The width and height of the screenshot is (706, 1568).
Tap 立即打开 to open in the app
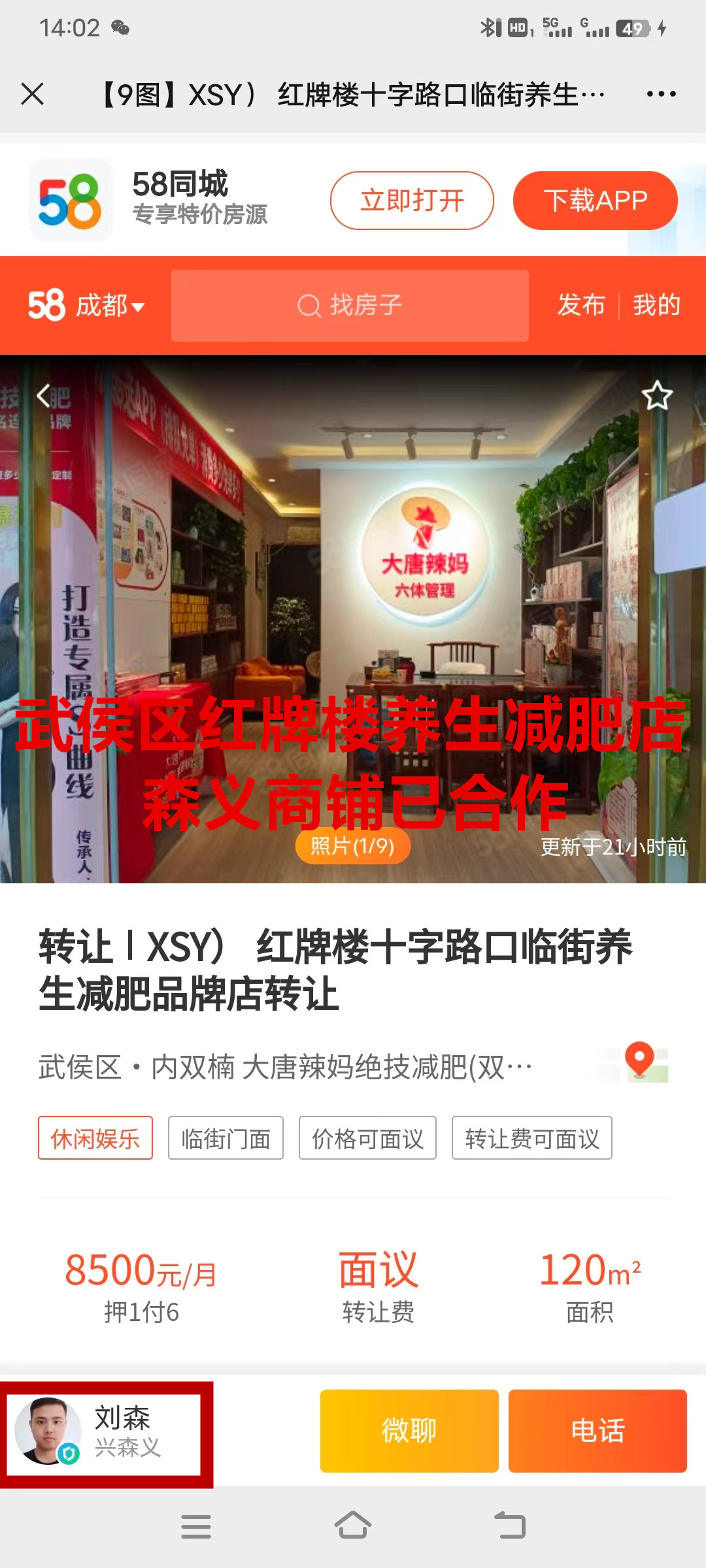pos(412,201)
